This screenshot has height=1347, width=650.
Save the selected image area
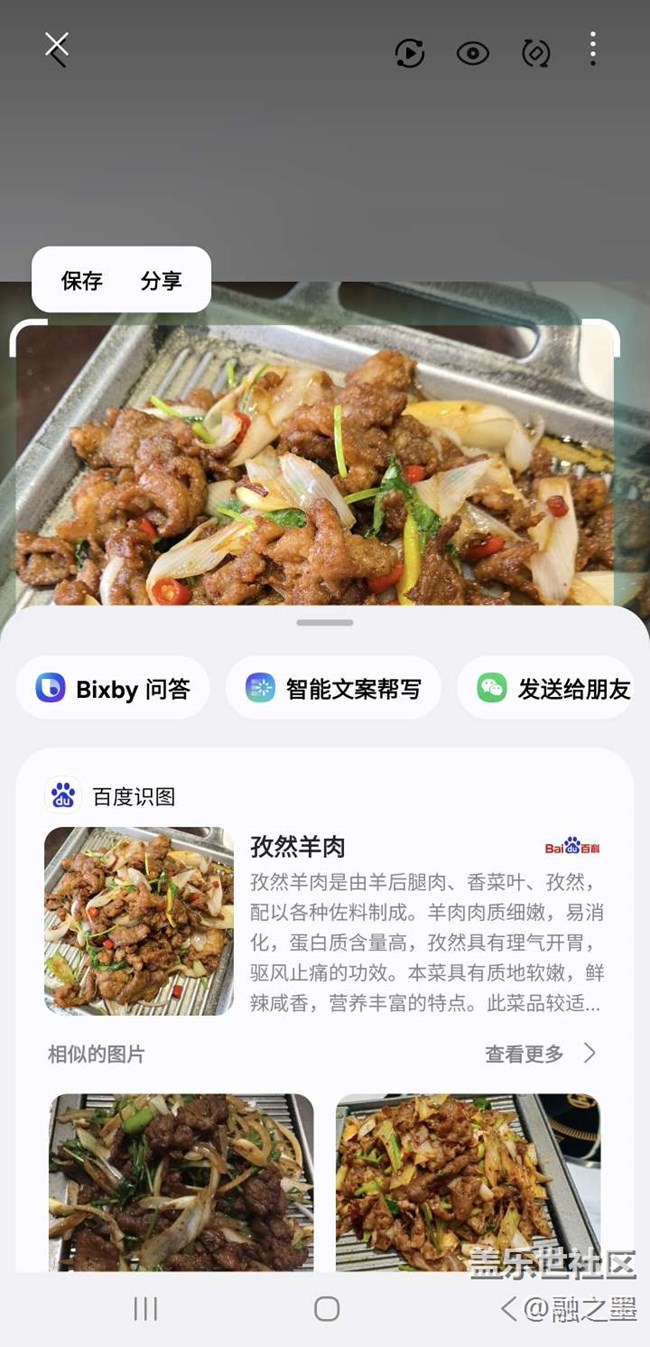pos(82,281)
